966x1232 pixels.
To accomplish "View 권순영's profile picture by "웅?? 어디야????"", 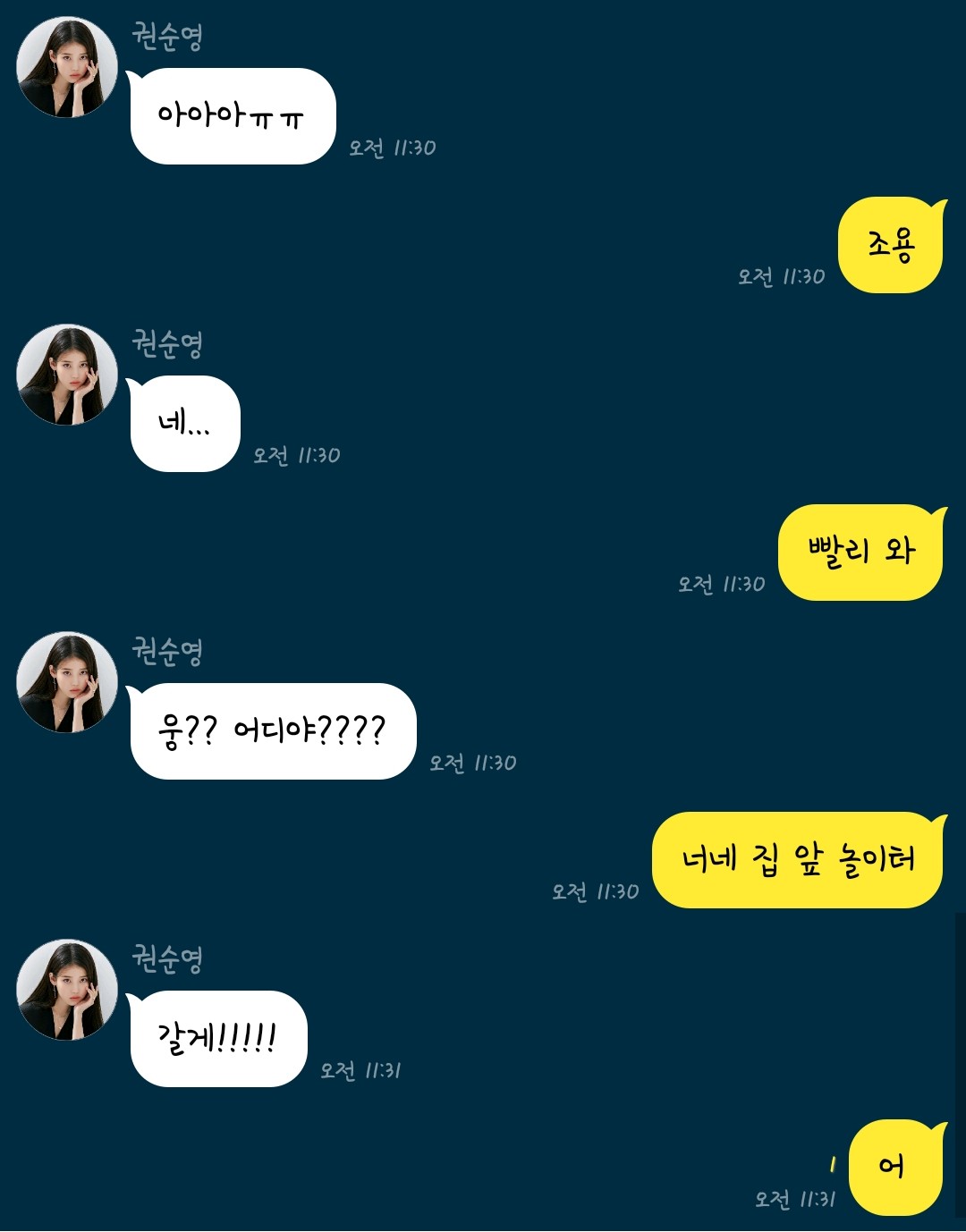I will [x=67, y=682].
